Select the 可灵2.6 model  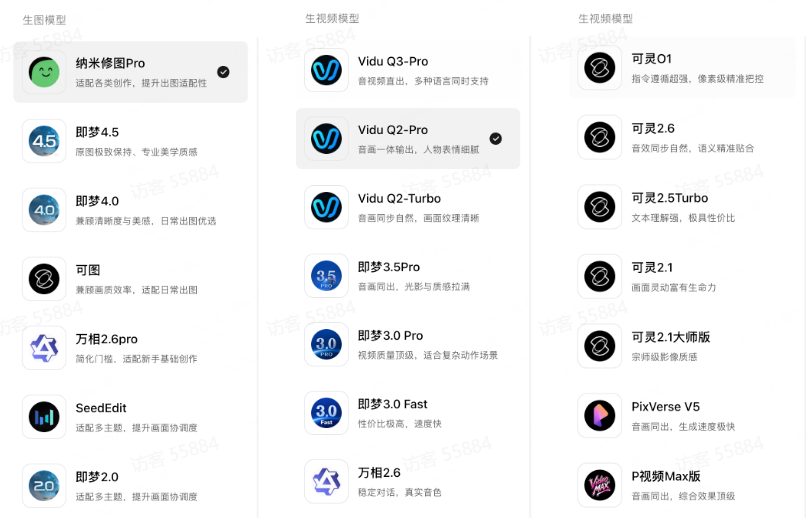coord(680,137)
